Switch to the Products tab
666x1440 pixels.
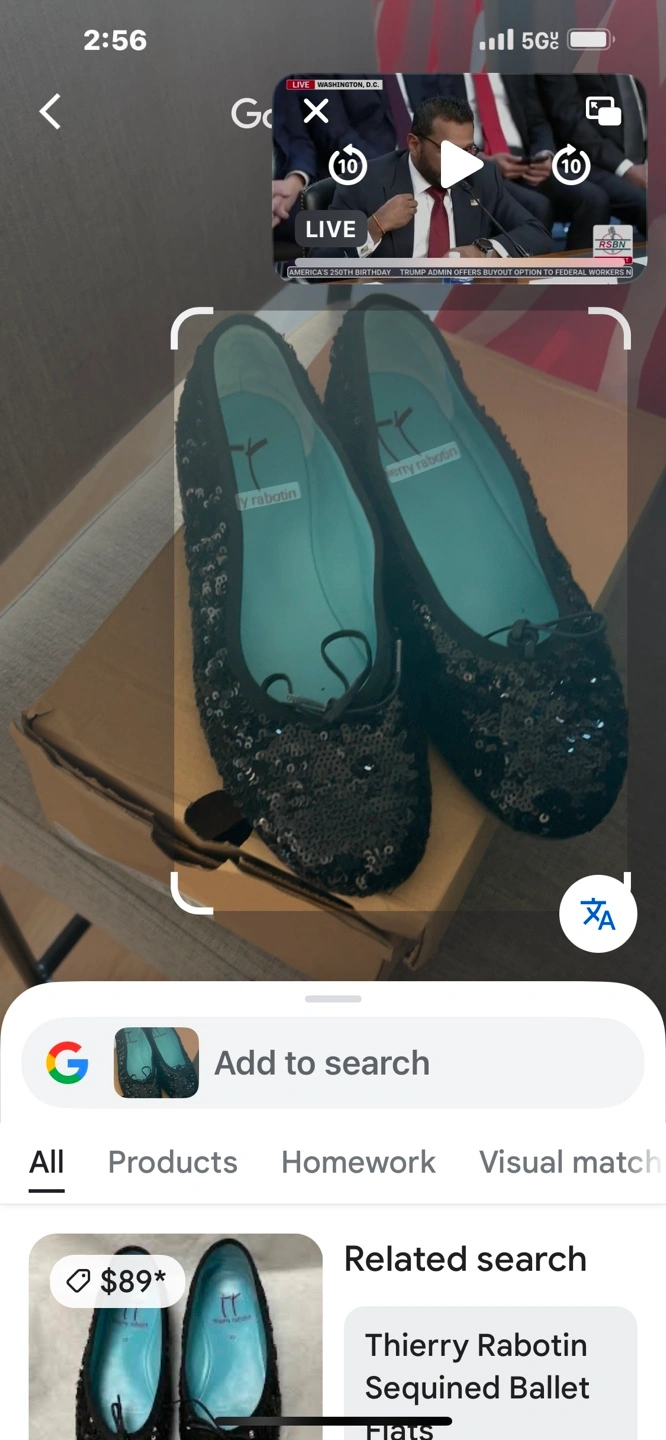(172, 1162)
